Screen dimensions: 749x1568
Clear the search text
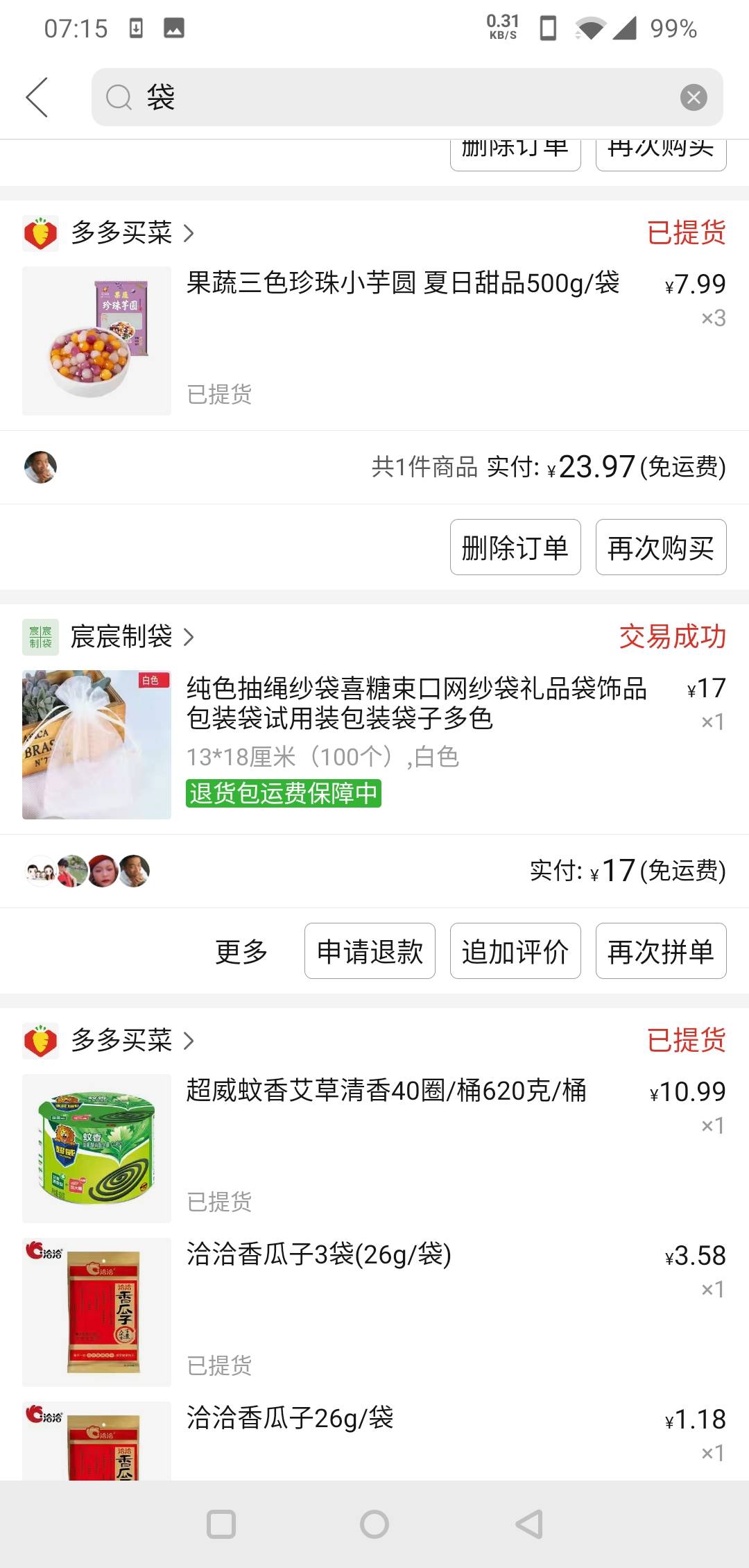[x=693, y=97]
